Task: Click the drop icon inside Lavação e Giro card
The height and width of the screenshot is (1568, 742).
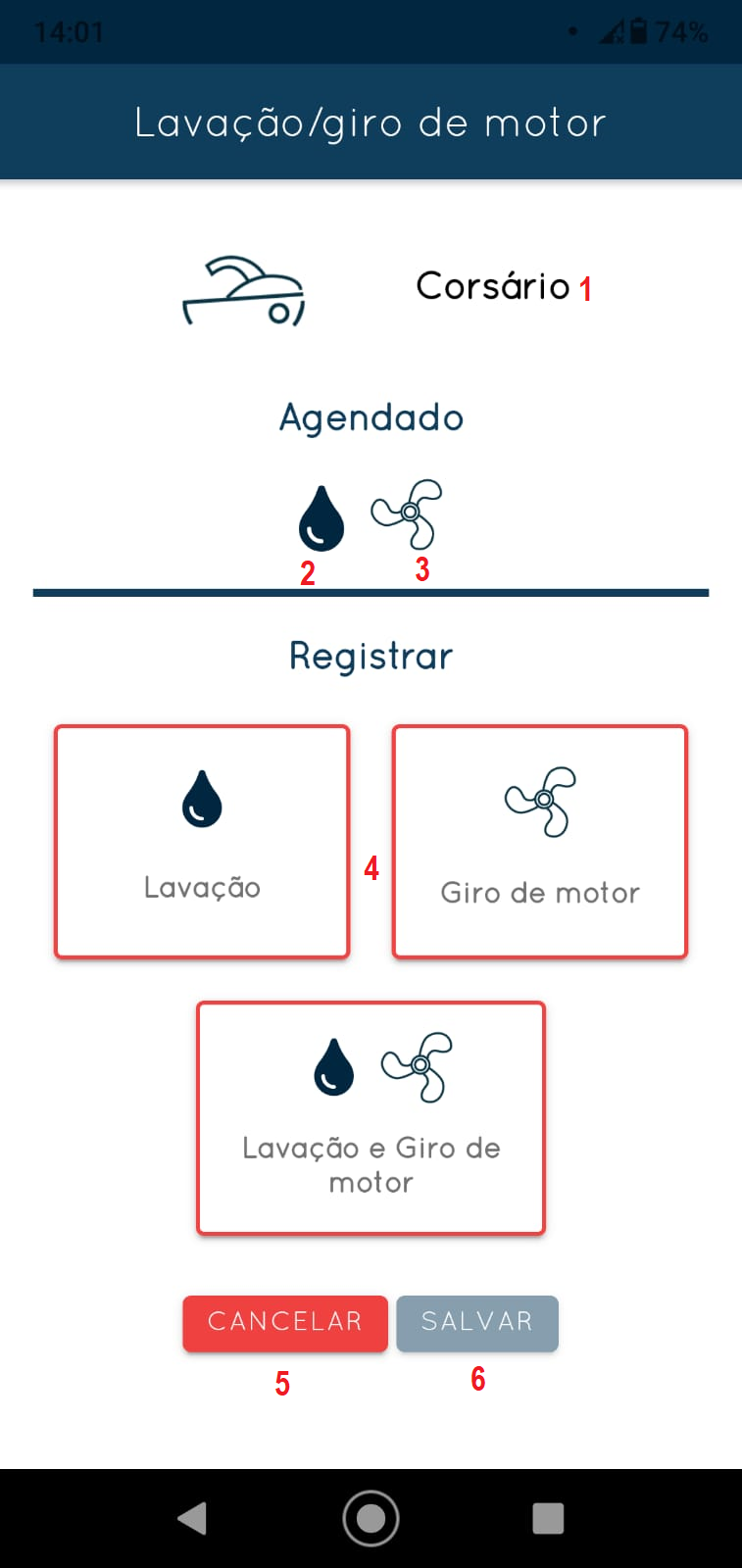Action: coord(333,1068)
